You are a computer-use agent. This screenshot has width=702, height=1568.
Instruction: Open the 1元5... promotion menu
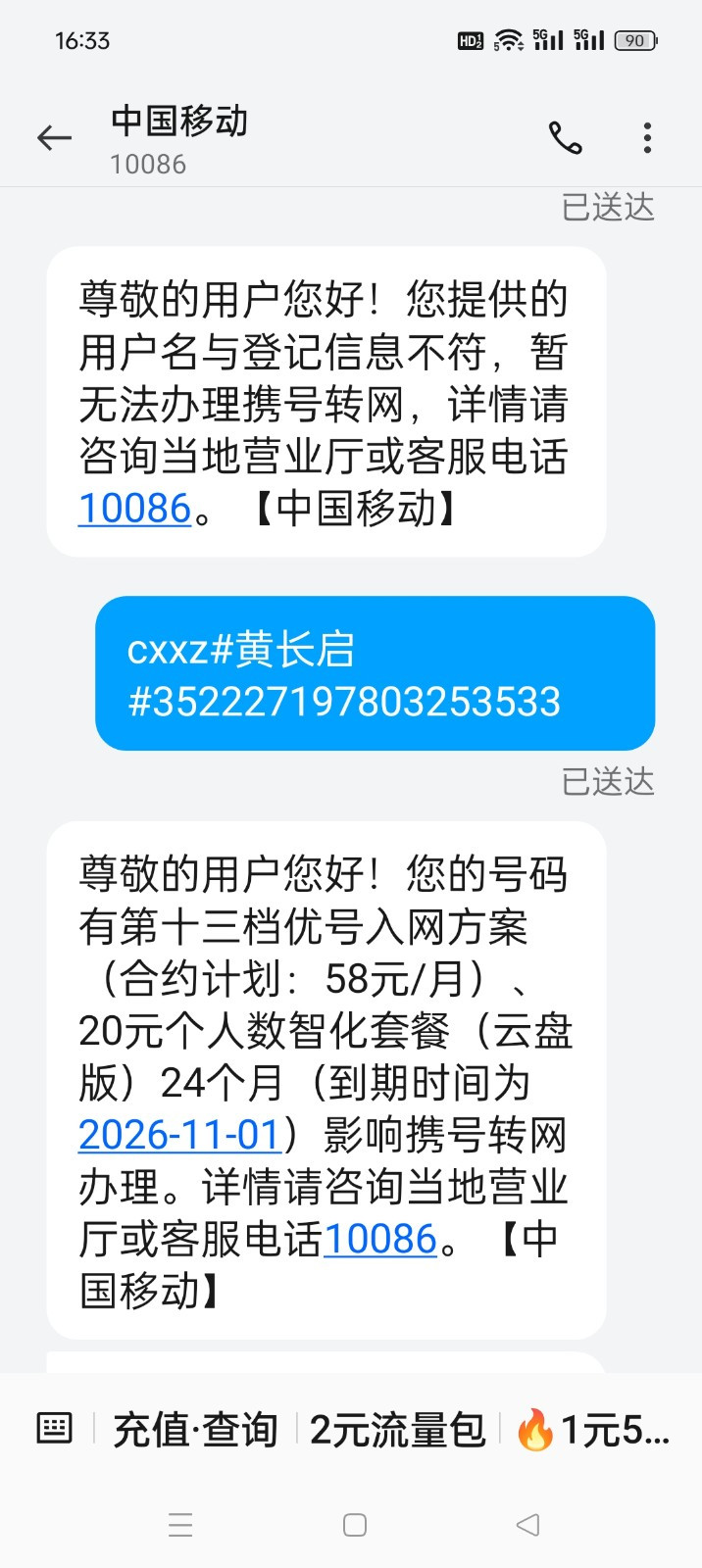pyautogui.click(x=594, y=1430)
